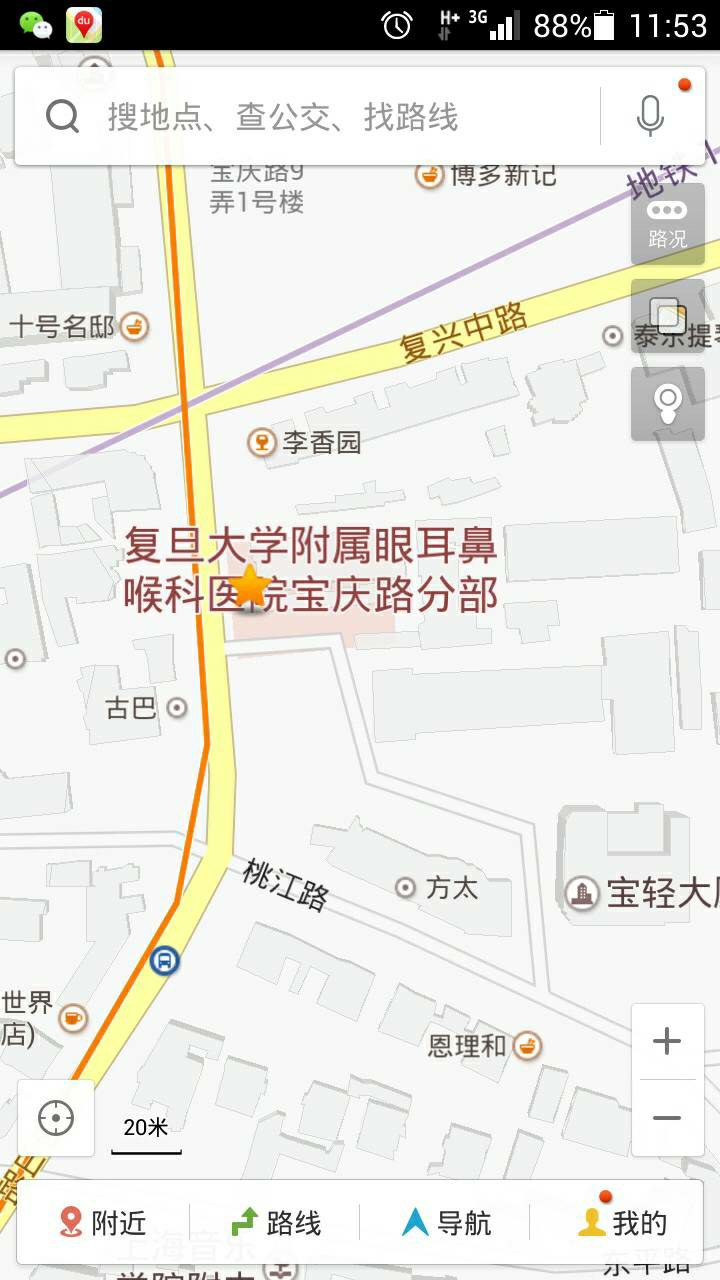720x1280 pixels.
Task: Select the 宝轻大厦 building marker
Action: [x=581, y=892]
